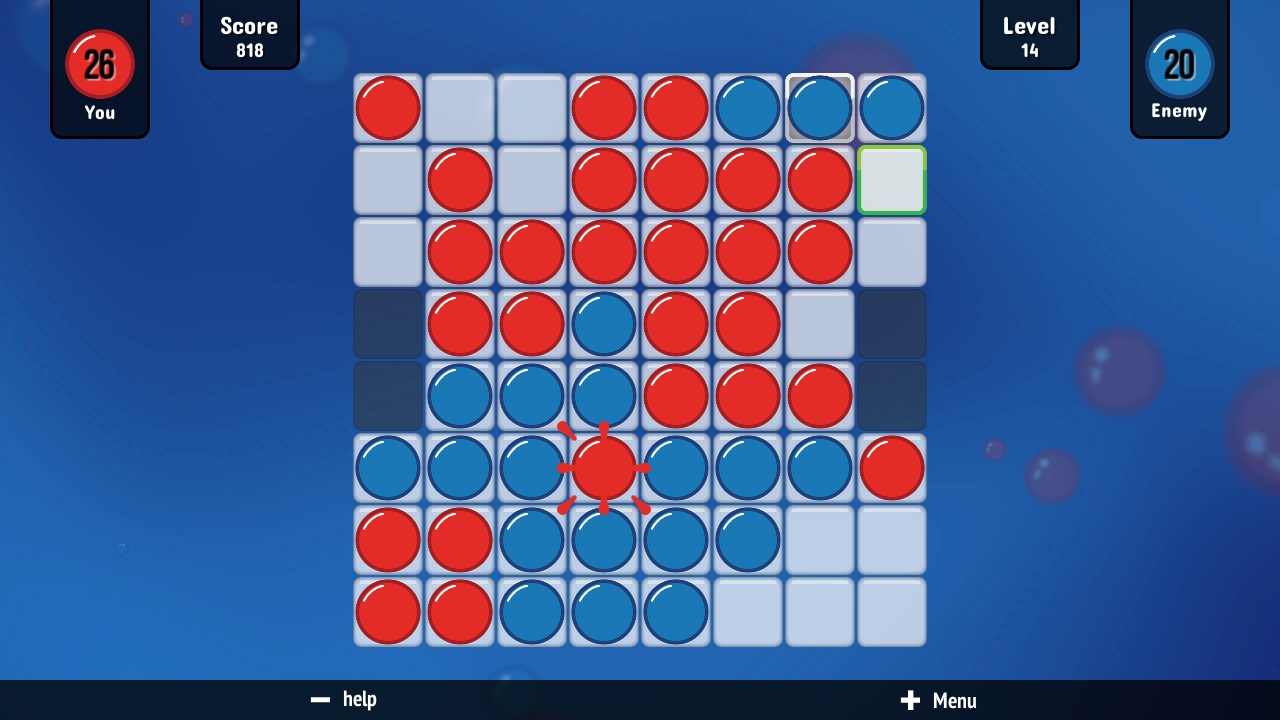The height and width of the screenshot is (720, 1280).
Task: Tap the red piece with splash marks
Action: pyautogui.click(x=604, y=468)
